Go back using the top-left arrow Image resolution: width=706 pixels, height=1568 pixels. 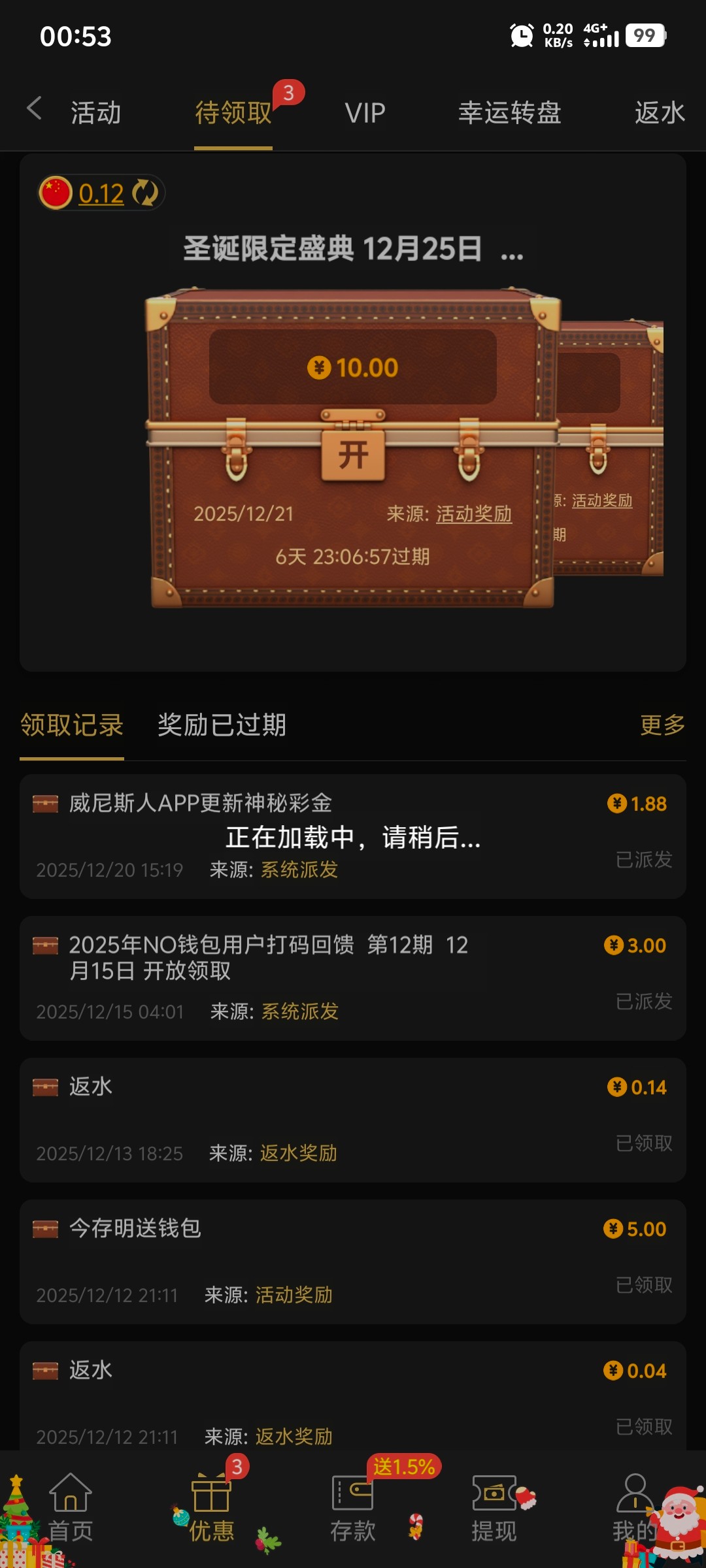pos(34,108)
